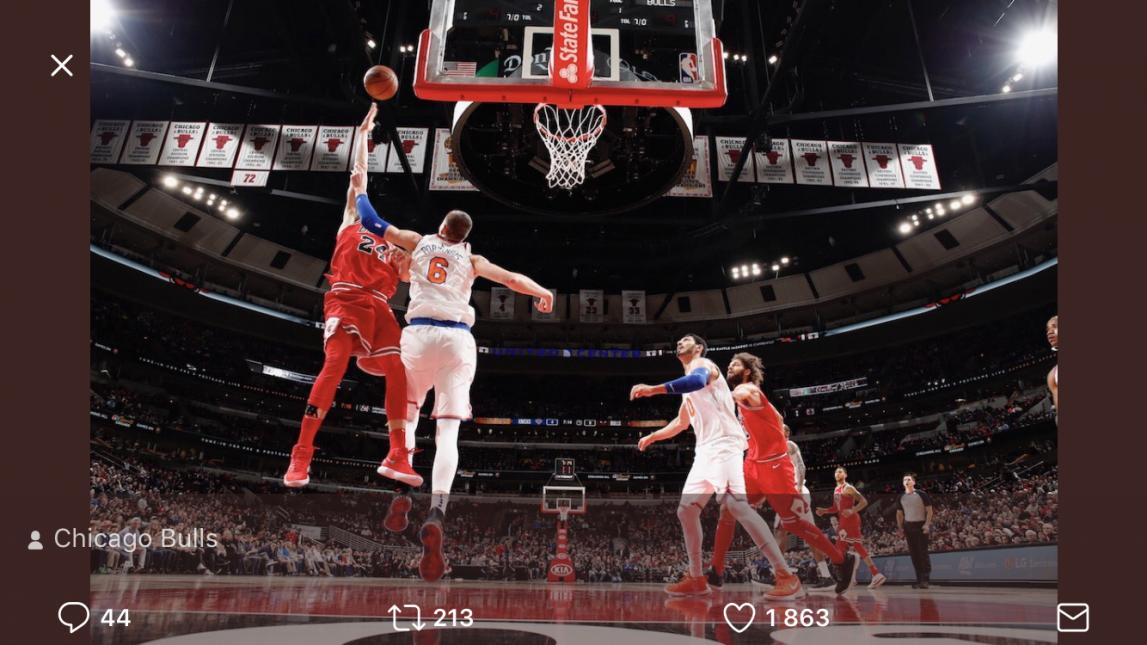Share tweet via direct message envelope
The width and height of the screenshot is (1147, 645).
point(1072,617)
